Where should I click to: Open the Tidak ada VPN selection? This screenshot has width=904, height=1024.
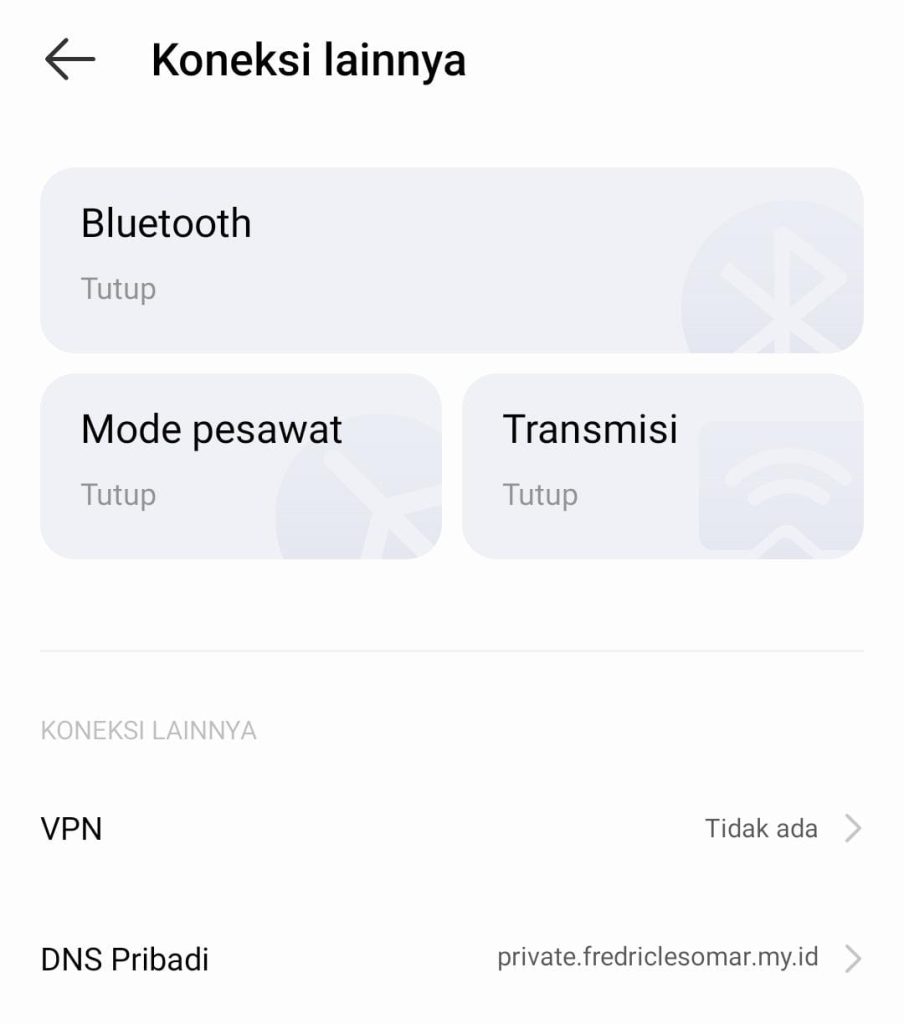pyautogui.click(x=761, y=828)
